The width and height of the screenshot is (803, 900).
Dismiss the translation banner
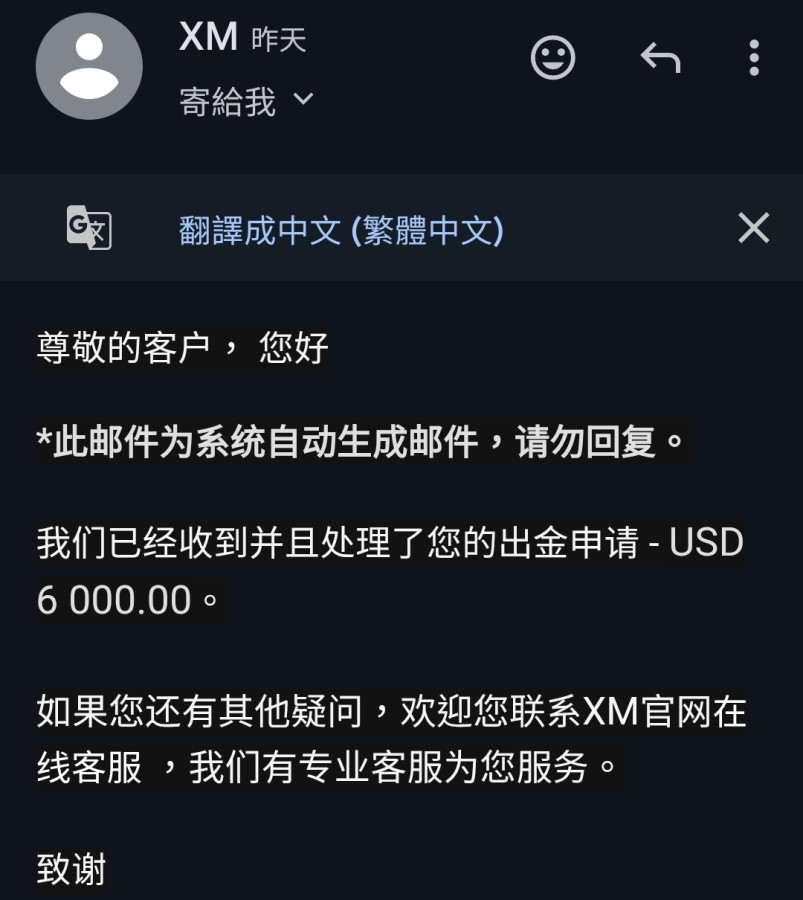point(754,228)
